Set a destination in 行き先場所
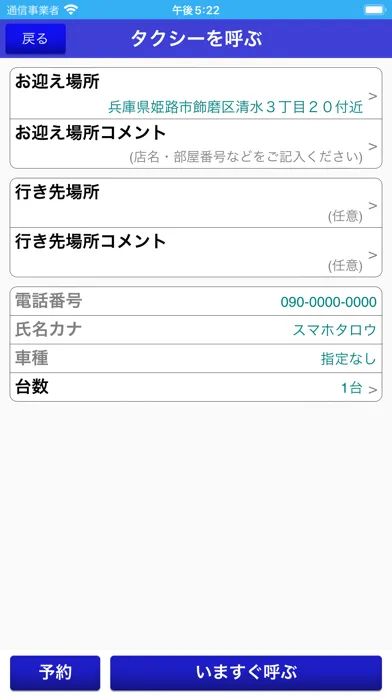The height and width of the screenshot is (696, 392). point(196,203)
